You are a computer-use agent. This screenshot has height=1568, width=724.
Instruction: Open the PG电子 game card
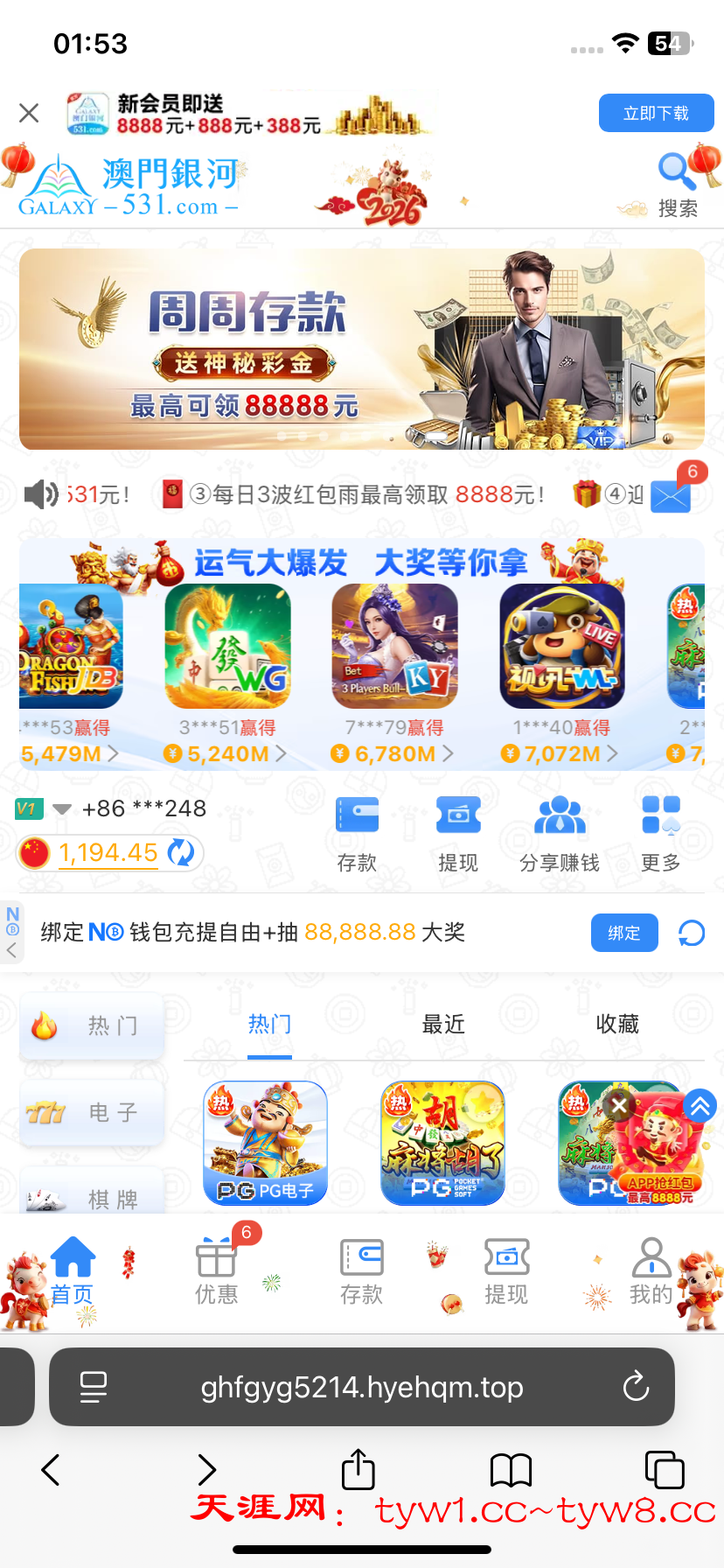(x=265, y=1144)
